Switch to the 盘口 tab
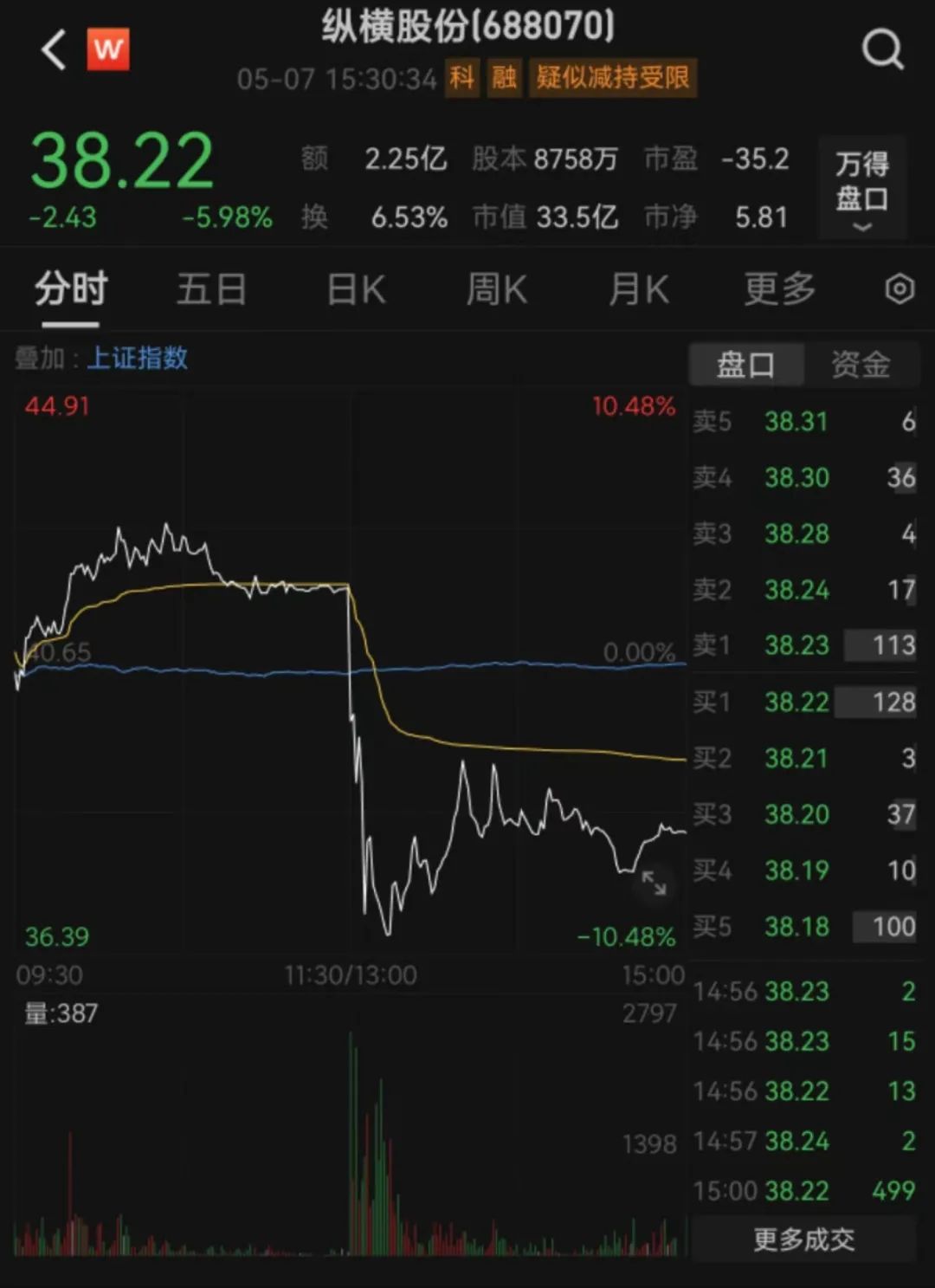Image resolution: width=935 pixels, height=1288 pixels. pyautogui.click(x=745, y=365)
